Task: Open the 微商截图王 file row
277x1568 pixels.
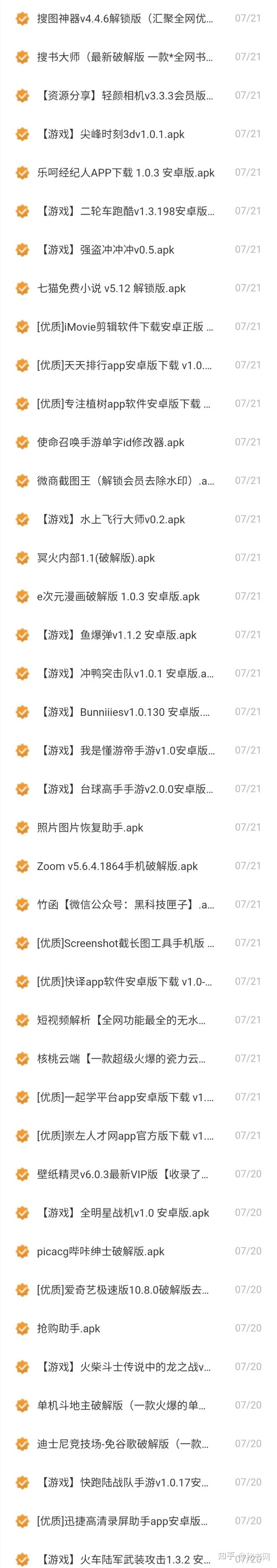Action: [x=125, y=481]
